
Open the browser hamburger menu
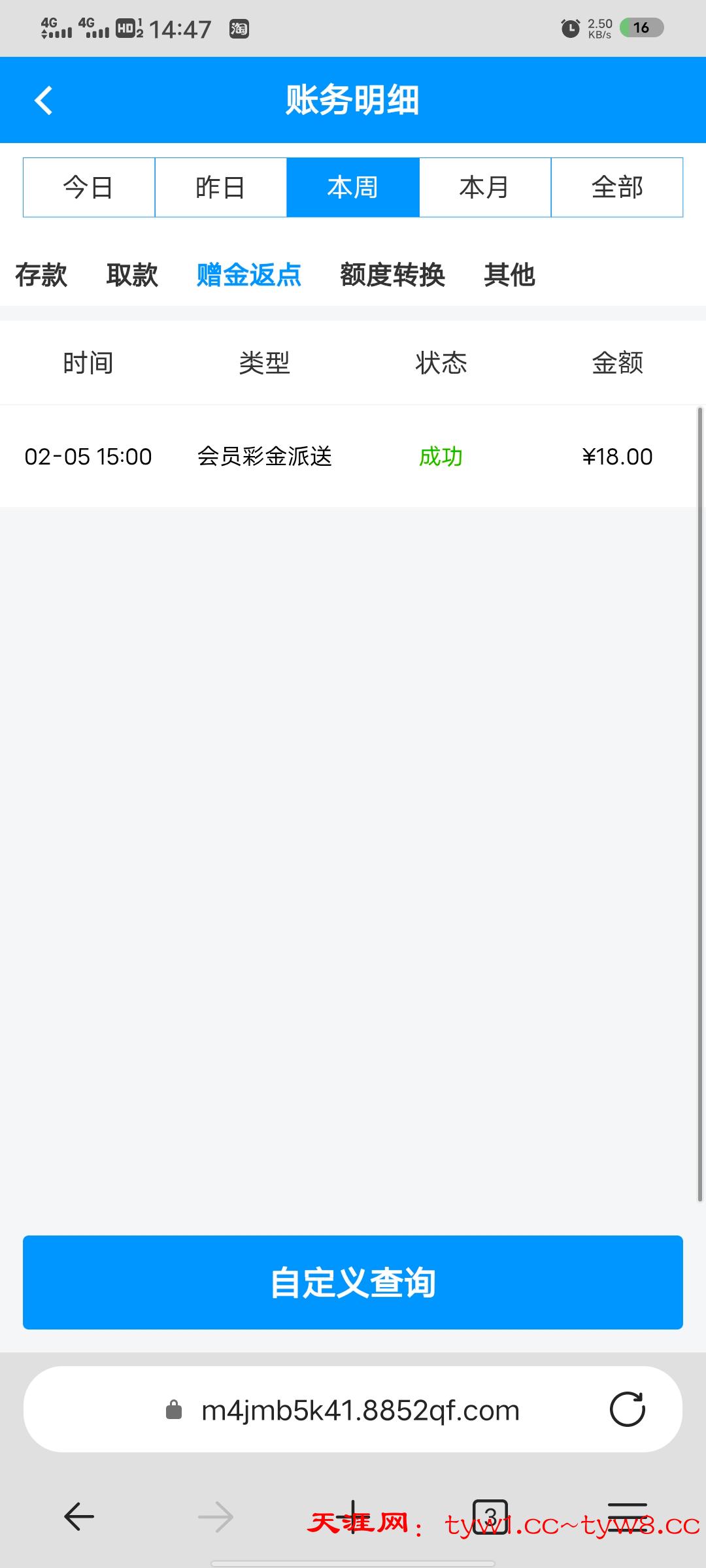tap(628, 1516)
